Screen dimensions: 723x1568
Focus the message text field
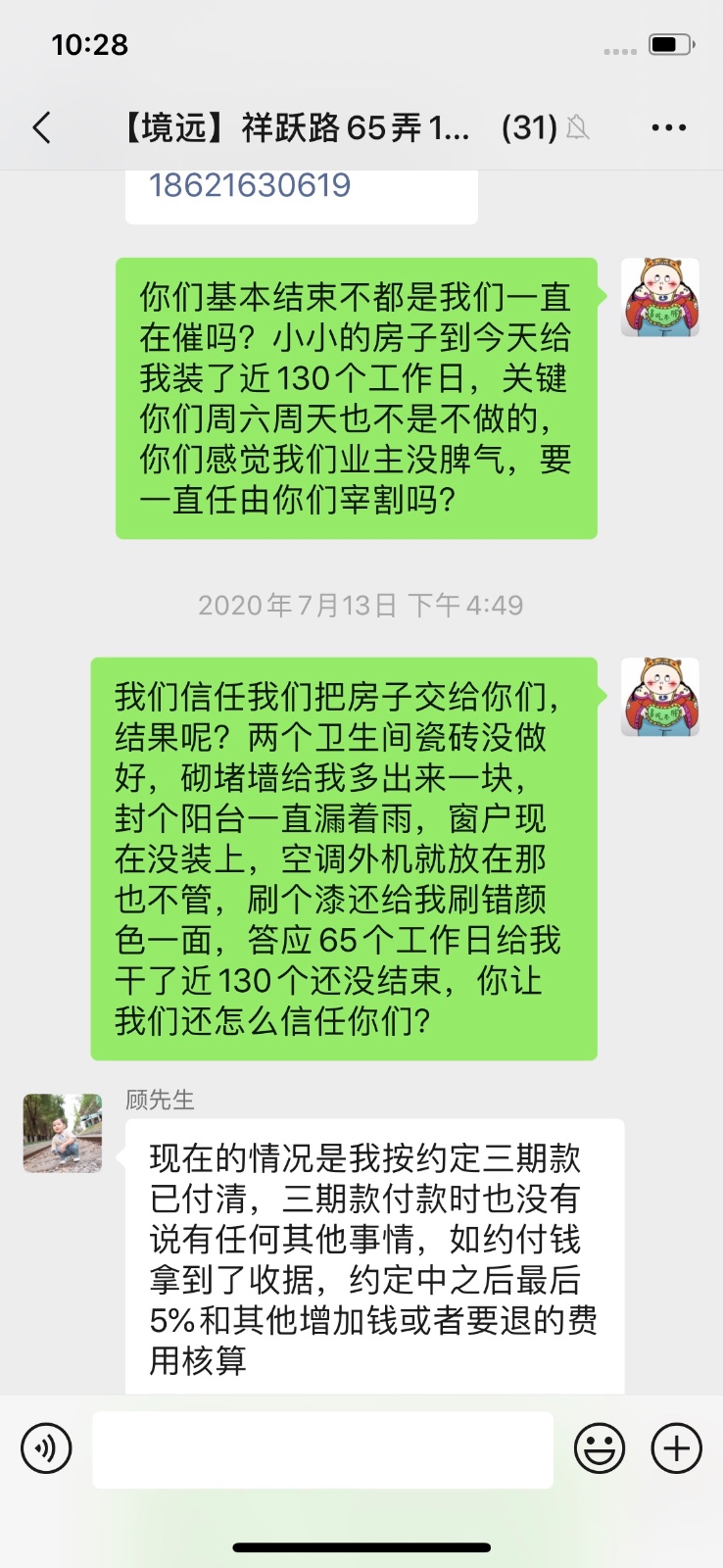(x=322, y=1449)
